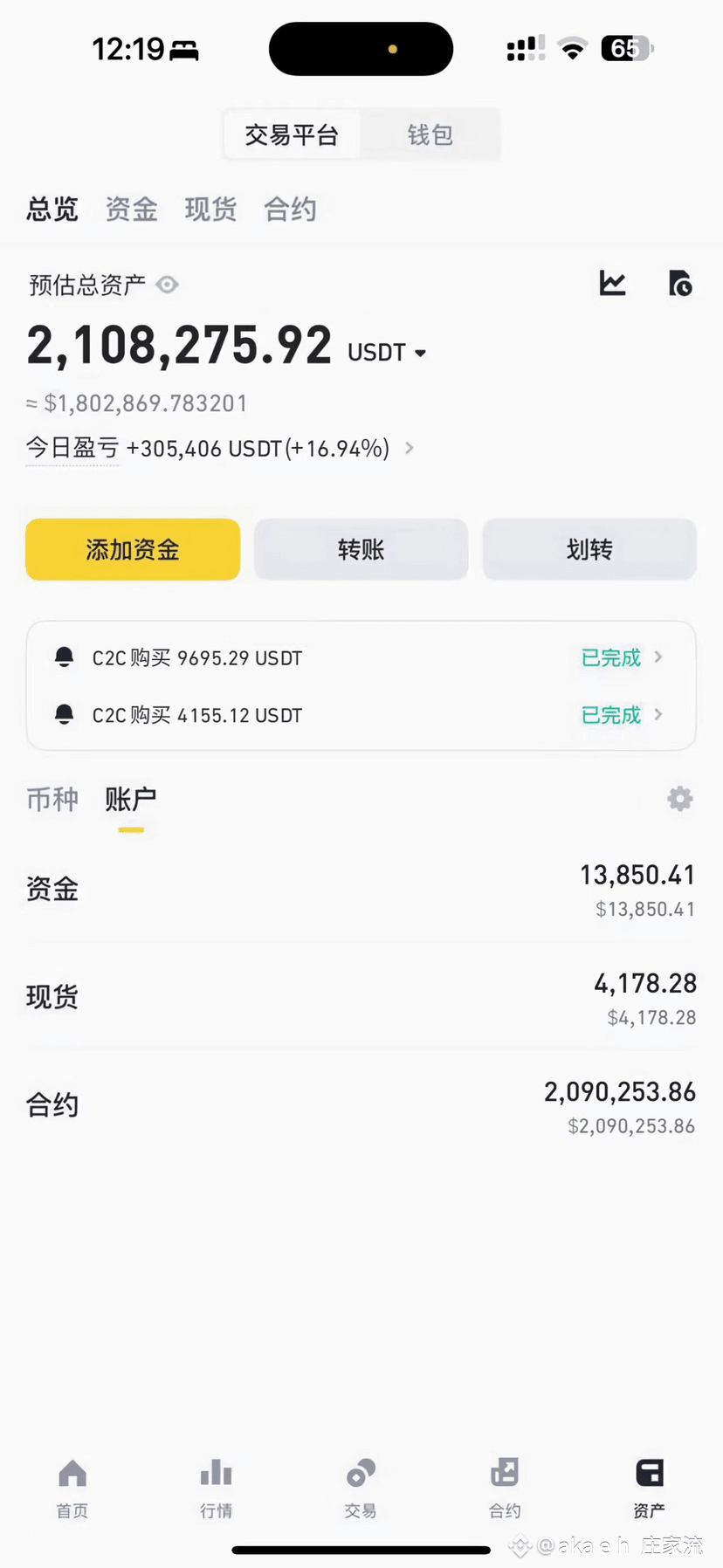Screen dimensions: 723x1568
Task: View today's profit and loss details
Action: (x=409, y=448)
